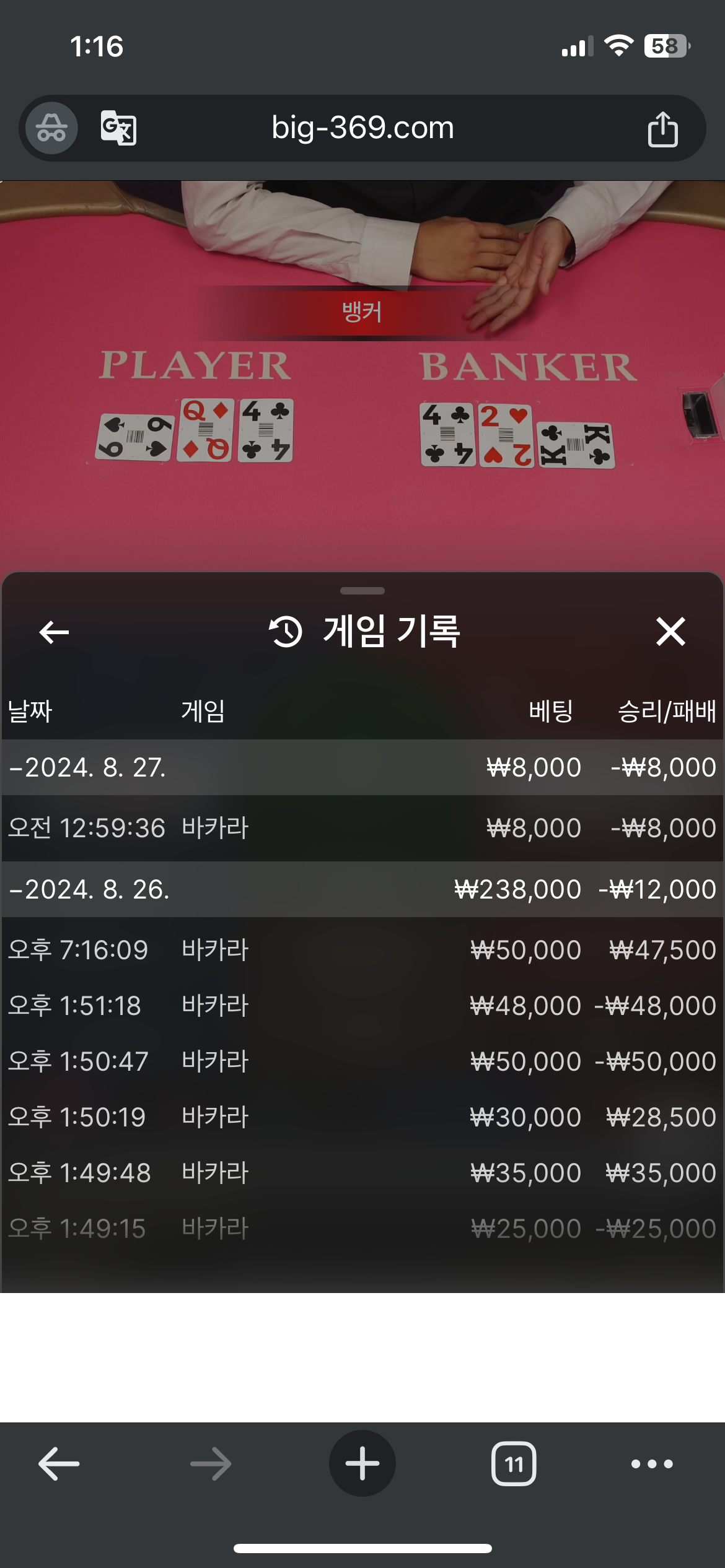Open the browser overflow menu
Viewport: 725px width, 1568px height.
(652, 1464)
